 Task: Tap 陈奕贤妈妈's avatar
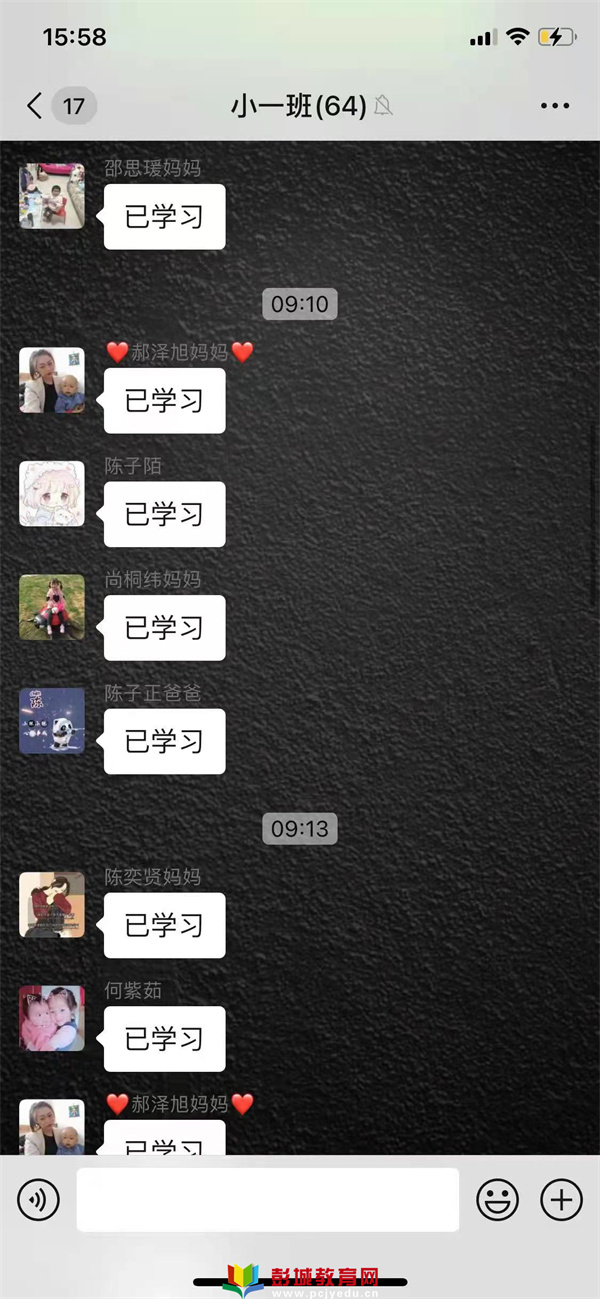tap(52, 905)
